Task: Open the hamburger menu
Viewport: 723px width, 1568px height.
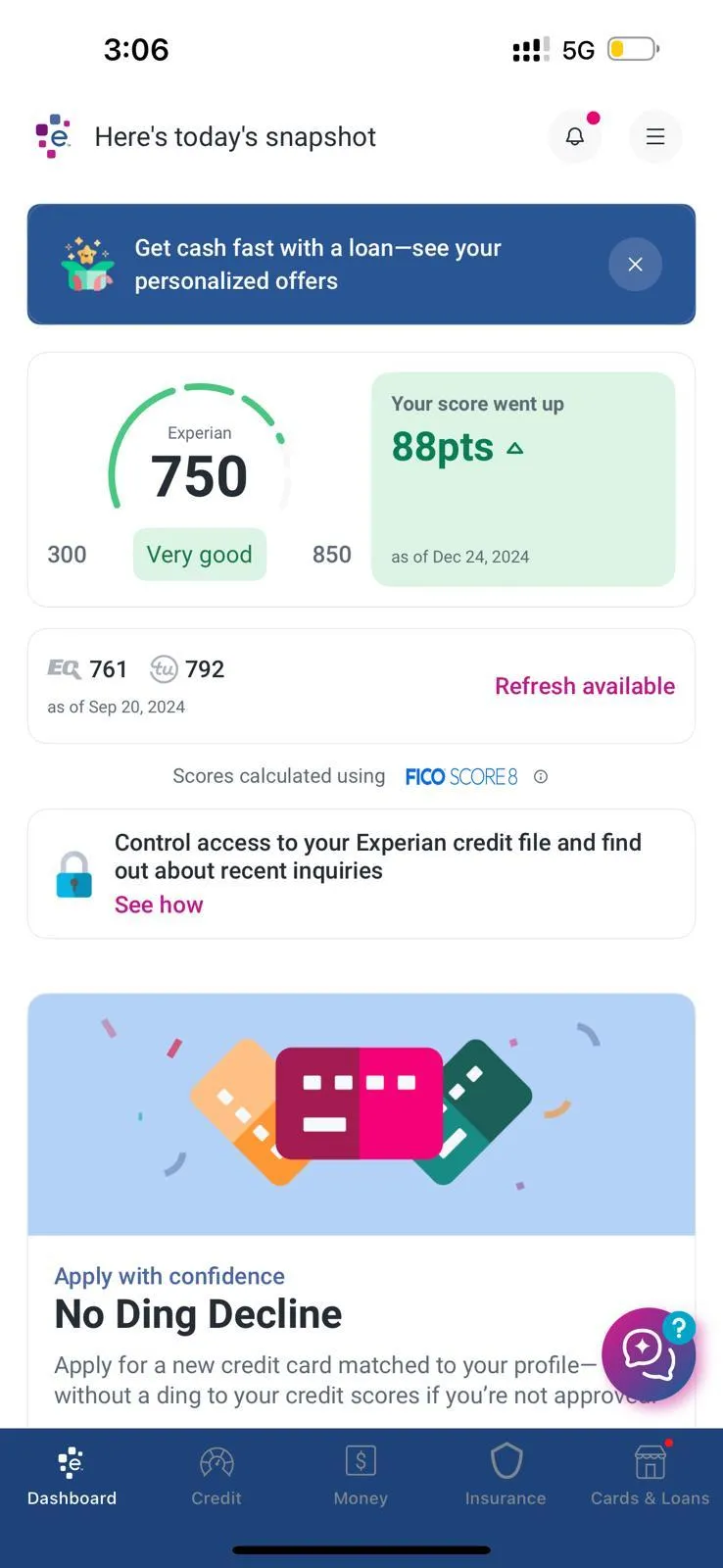Action: click(x=655, y=137)
